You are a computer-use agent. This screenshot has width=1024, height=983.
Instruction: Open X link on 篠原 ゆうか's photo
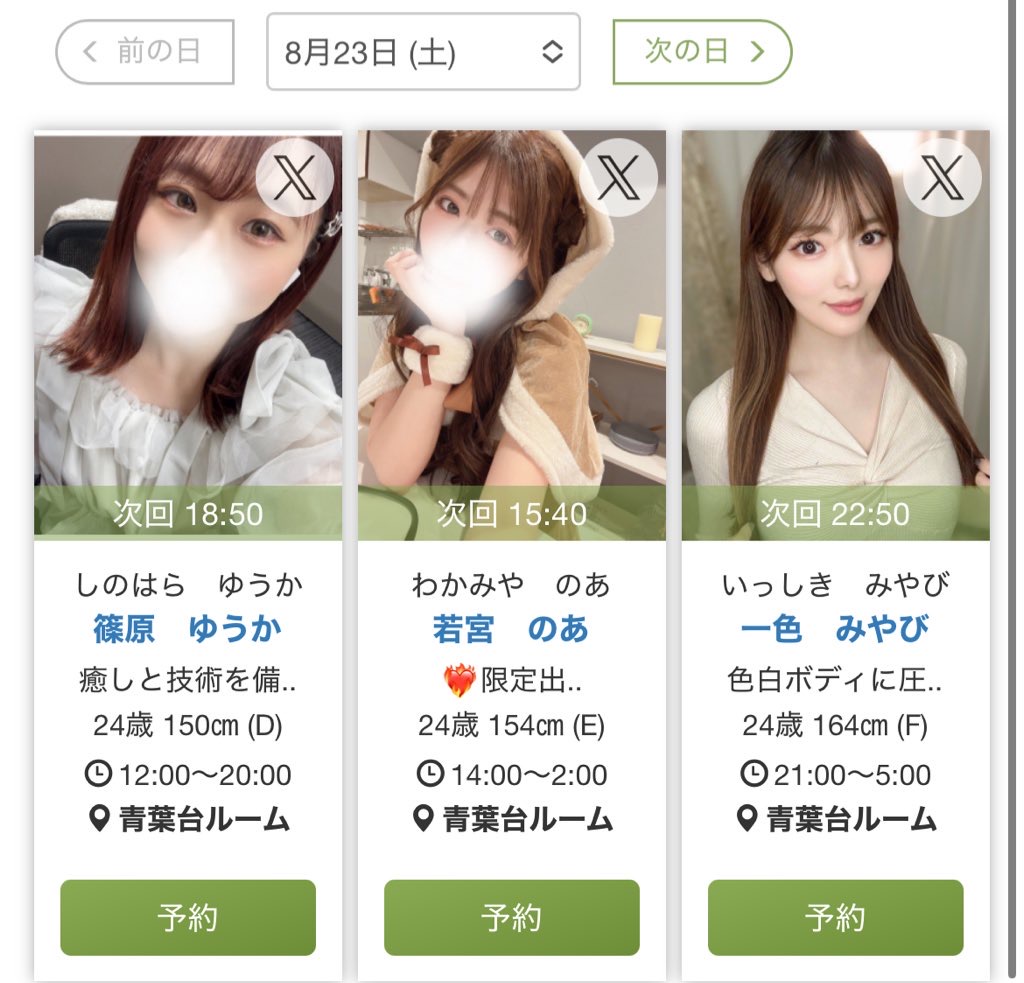click(x=294, y=178)
